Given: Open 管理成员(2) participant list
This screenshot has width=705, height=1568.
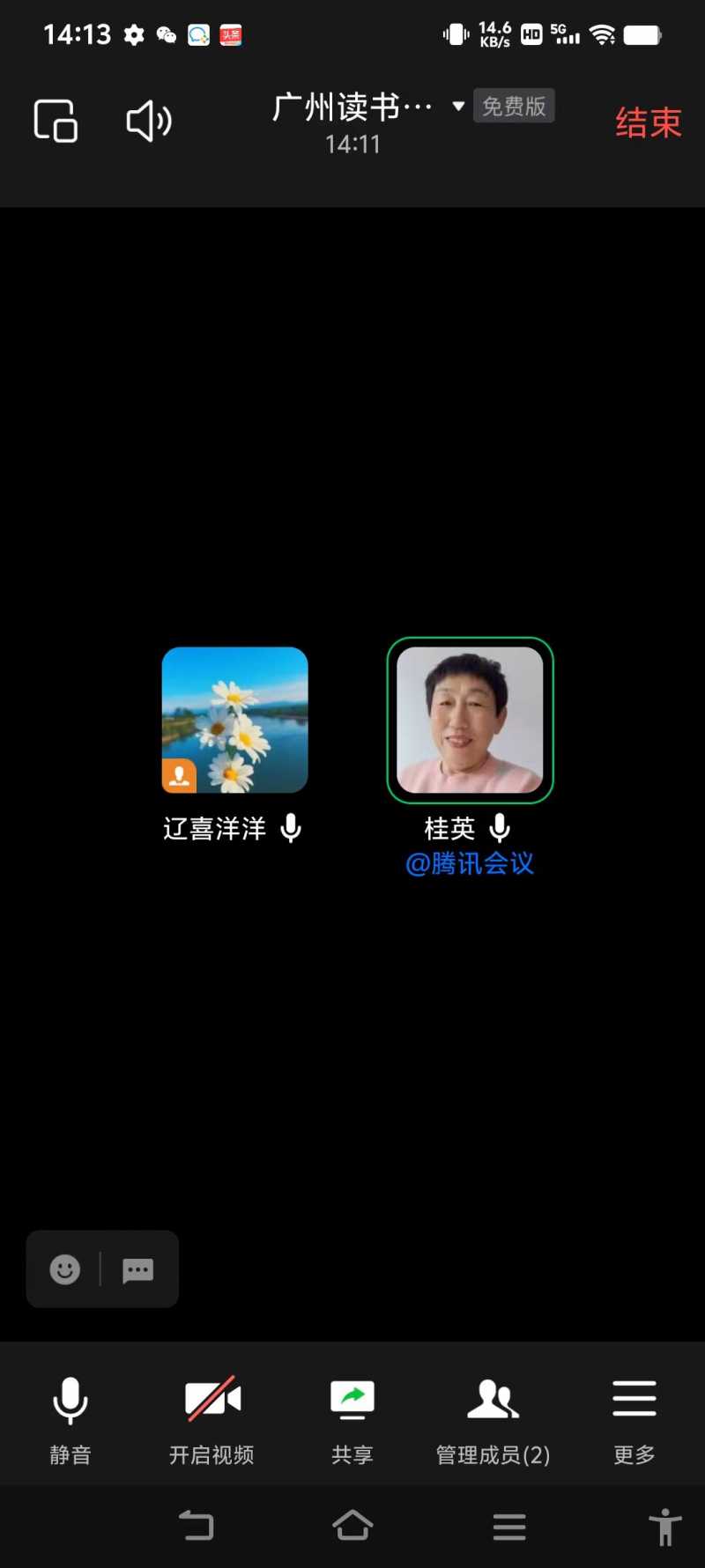Looking at the screenshot, I should 493,1418.
